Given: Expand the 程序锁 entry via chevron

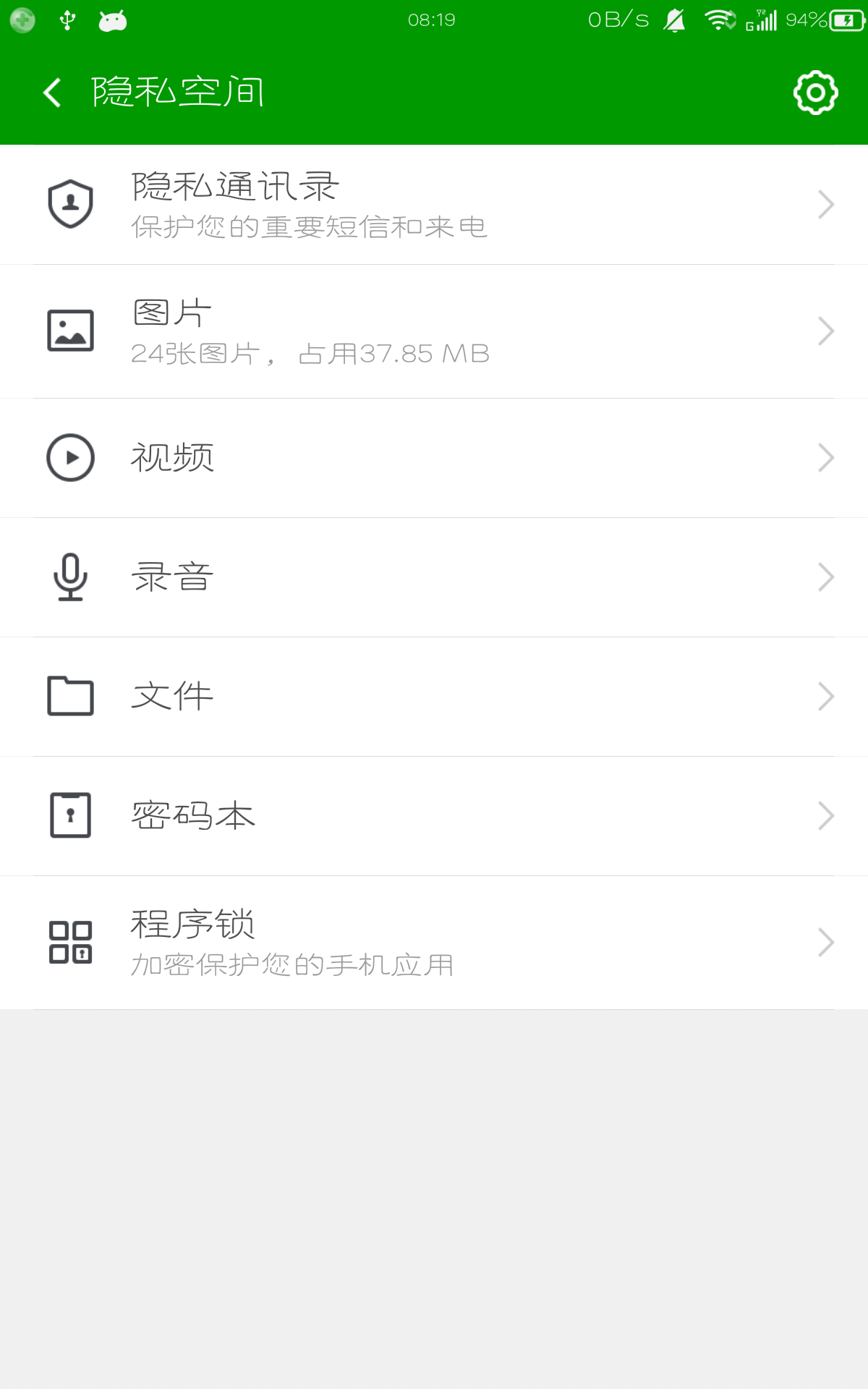Looking at the screenshot, I should pos(825,941).
